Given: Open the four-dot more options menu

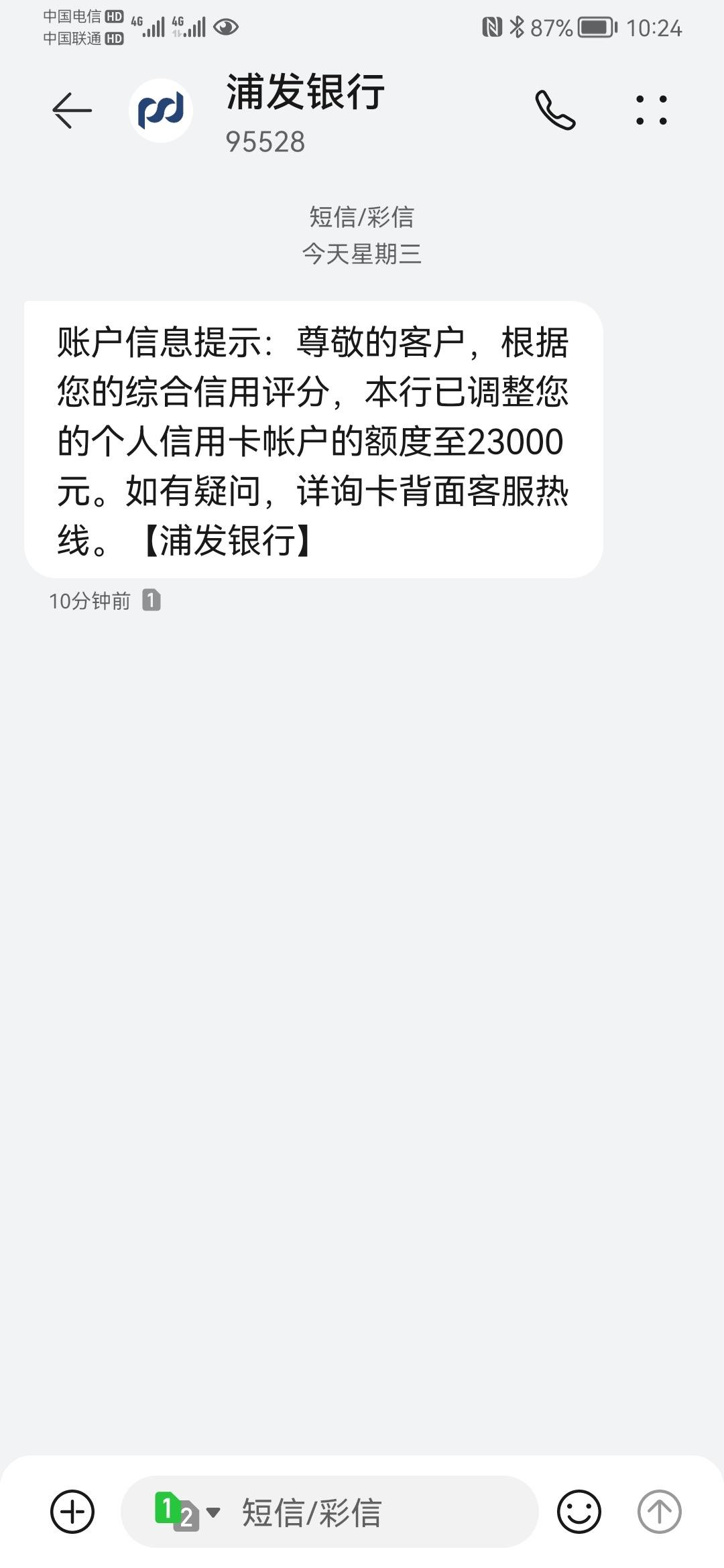Looking at the screenshot, I should [x=651, y=111].
